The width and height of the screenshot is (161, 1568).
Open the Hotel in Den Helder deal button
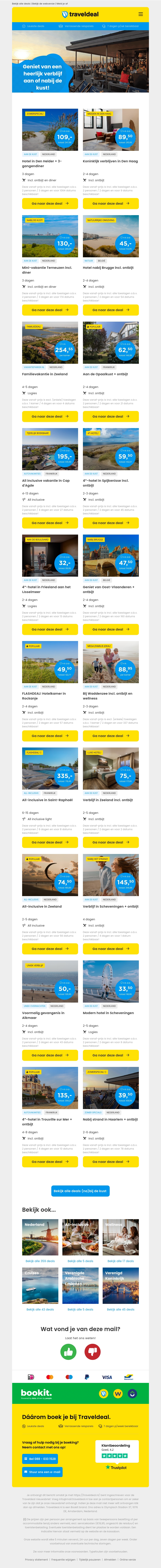pyautogui.click(x=50, y=203)
